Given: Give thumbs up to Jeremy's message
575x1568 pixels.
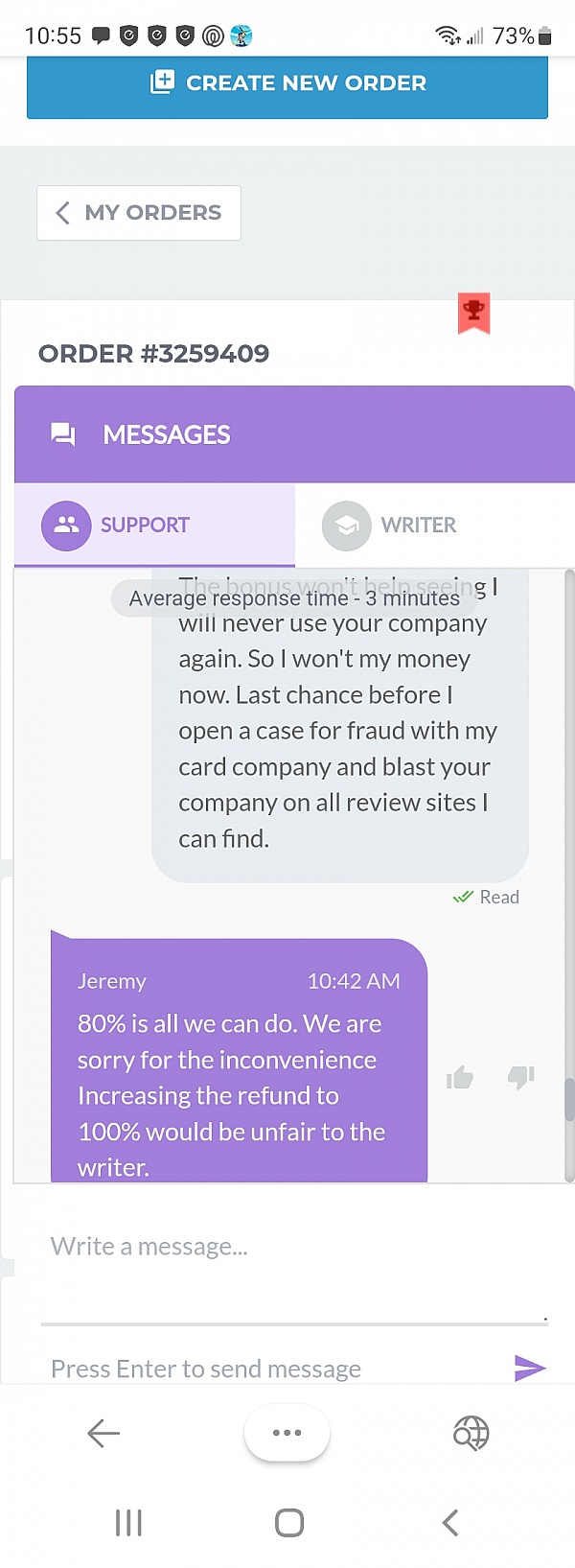Looking at the screenshot, I should pyautogui.click(x=460, y=1078).
